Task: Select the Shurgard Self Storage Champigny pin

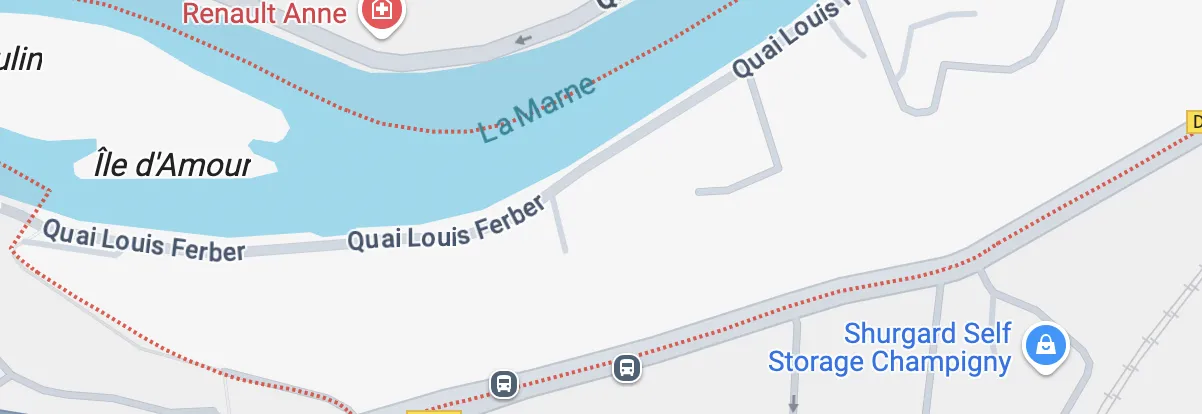Action: coord(1045,346)
